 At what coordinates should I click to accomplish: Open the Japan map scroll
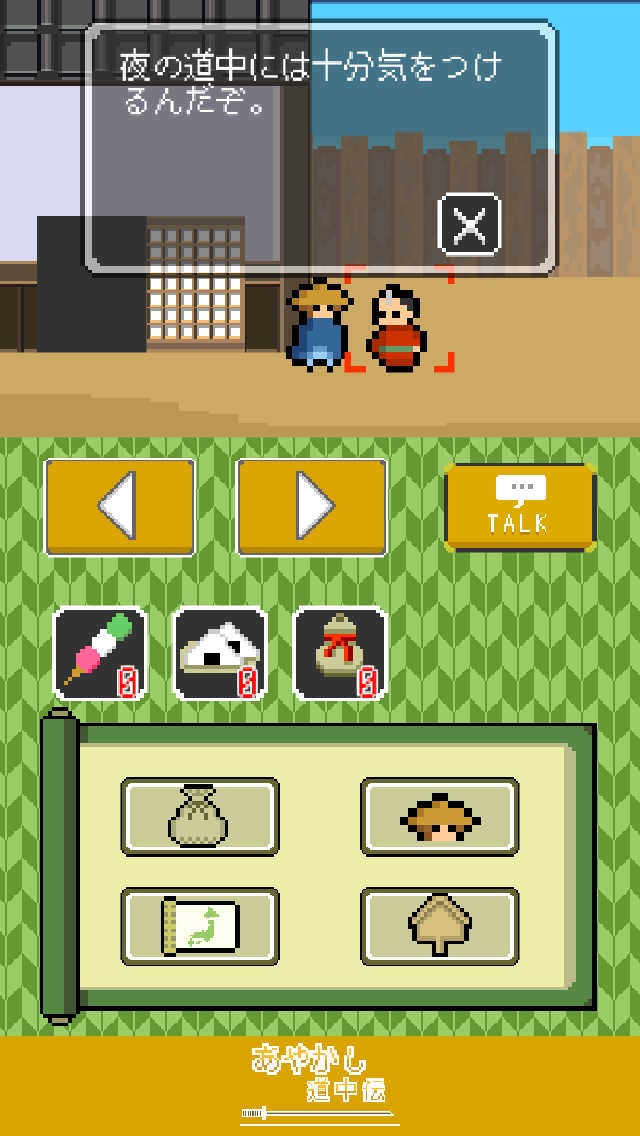[200, 926]
